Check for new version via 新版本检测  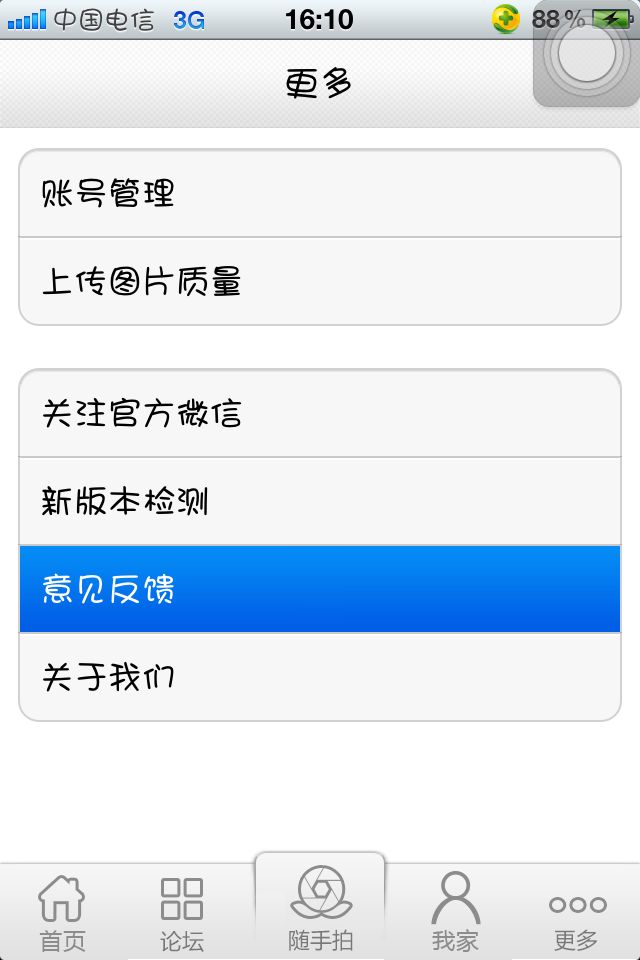[x=320, y=501]
